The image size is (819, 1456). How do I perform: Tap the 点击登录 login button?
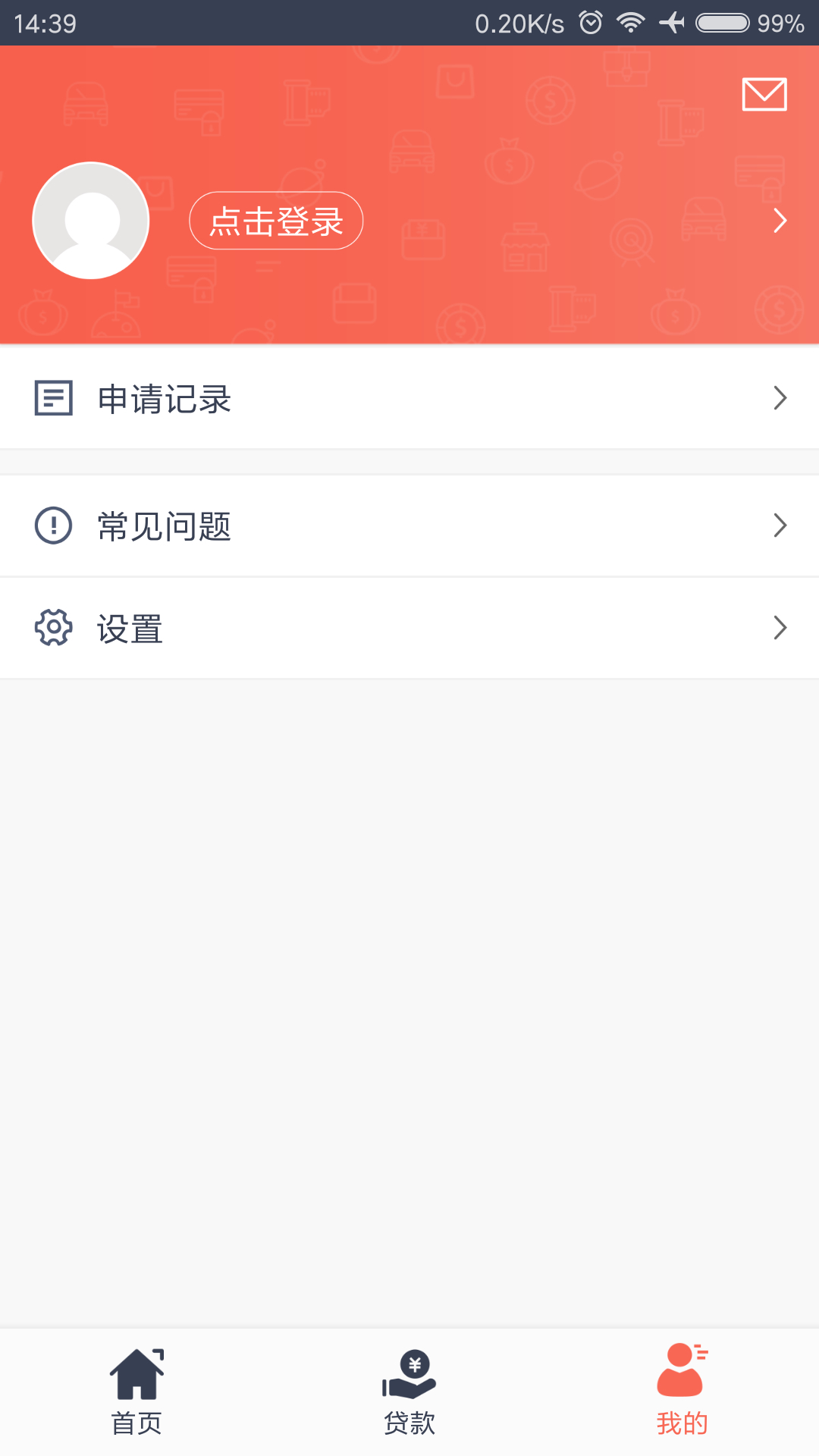click(x=276, y=221)
